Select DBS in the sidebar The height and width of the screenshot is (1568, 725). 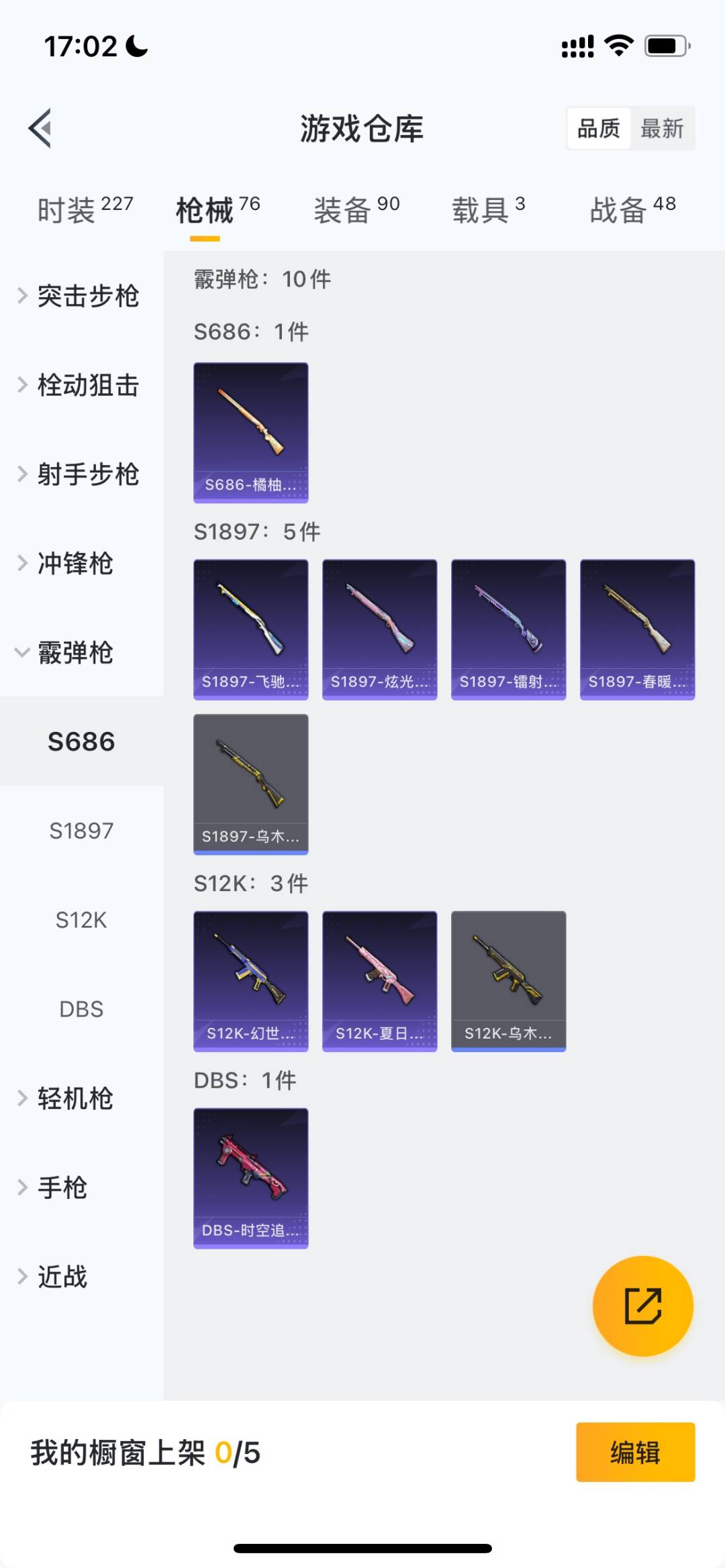[81, 1009]
